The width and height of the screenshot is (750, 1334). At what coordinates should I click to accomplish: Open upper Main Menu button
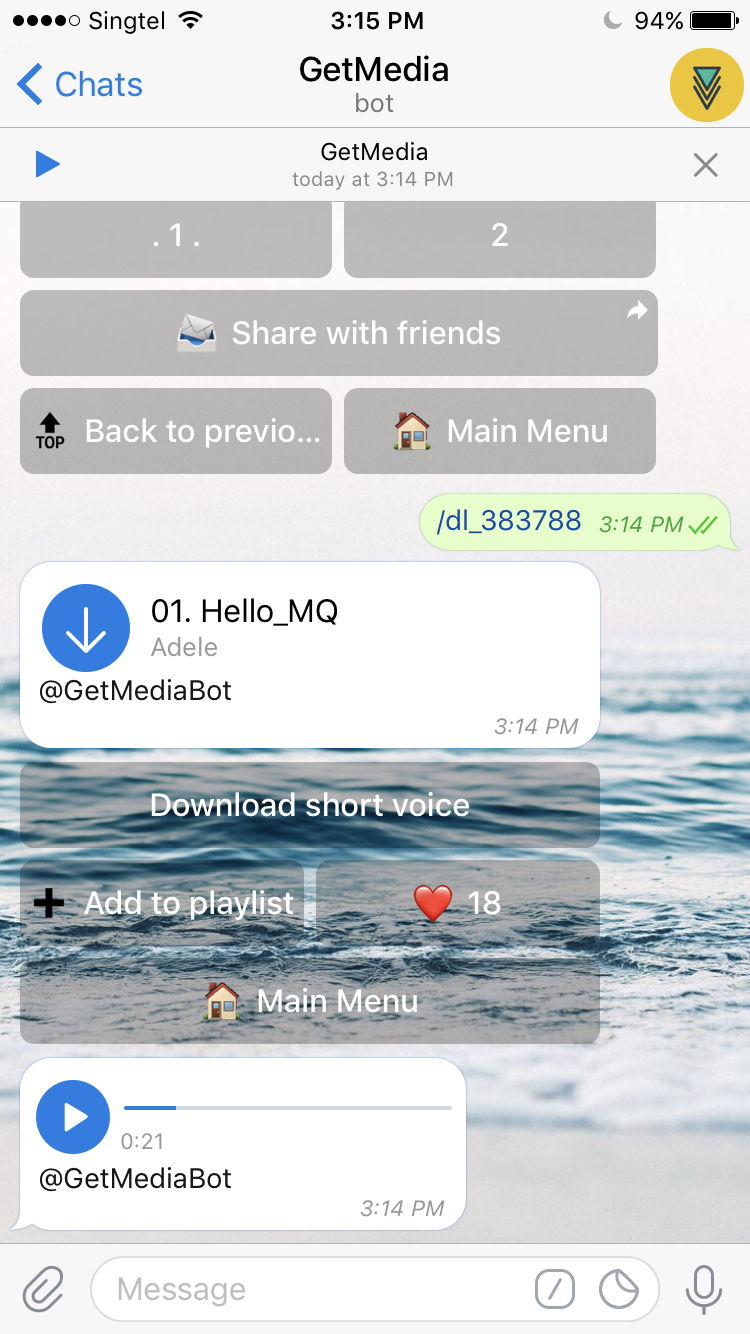pos(500,431)
